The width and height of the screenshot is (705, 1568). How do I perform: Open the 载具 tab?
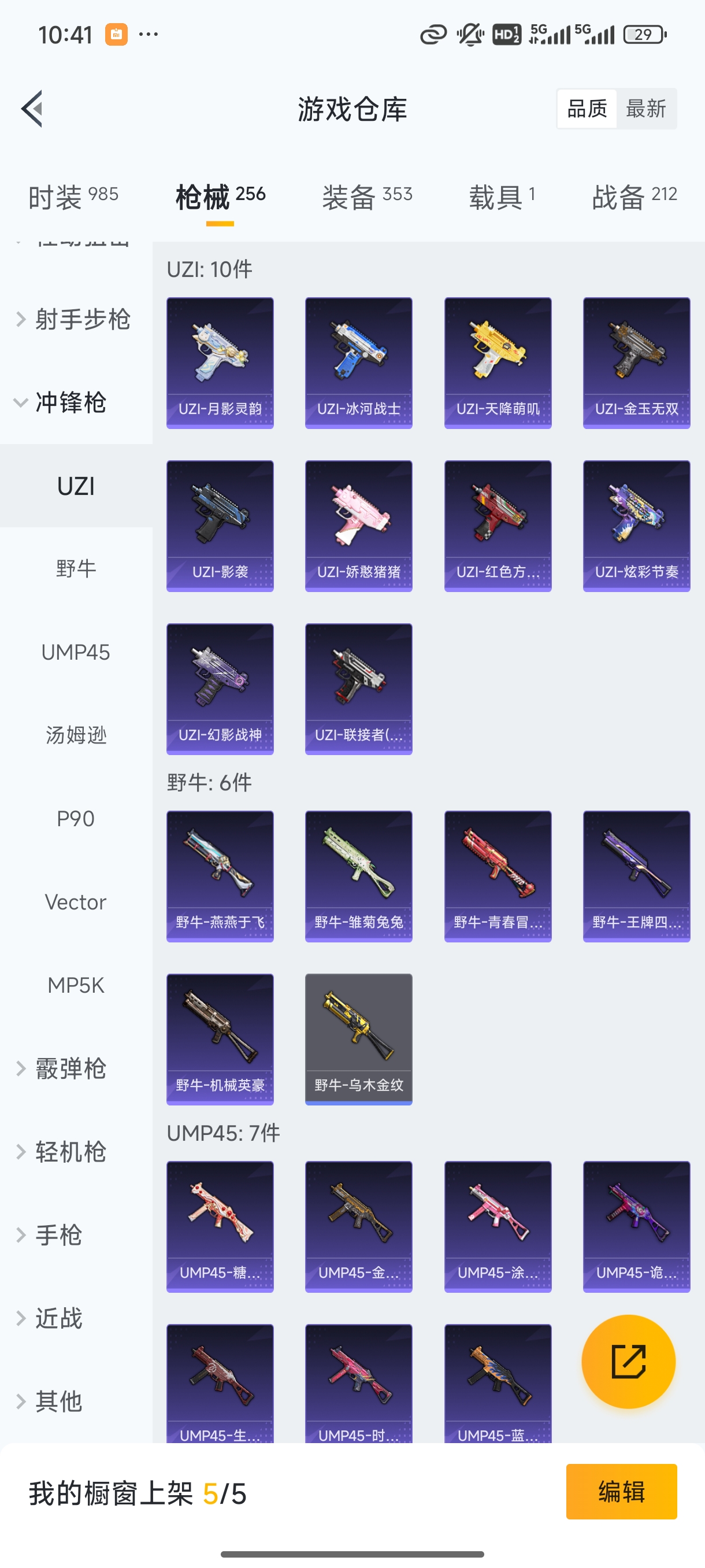501,197
